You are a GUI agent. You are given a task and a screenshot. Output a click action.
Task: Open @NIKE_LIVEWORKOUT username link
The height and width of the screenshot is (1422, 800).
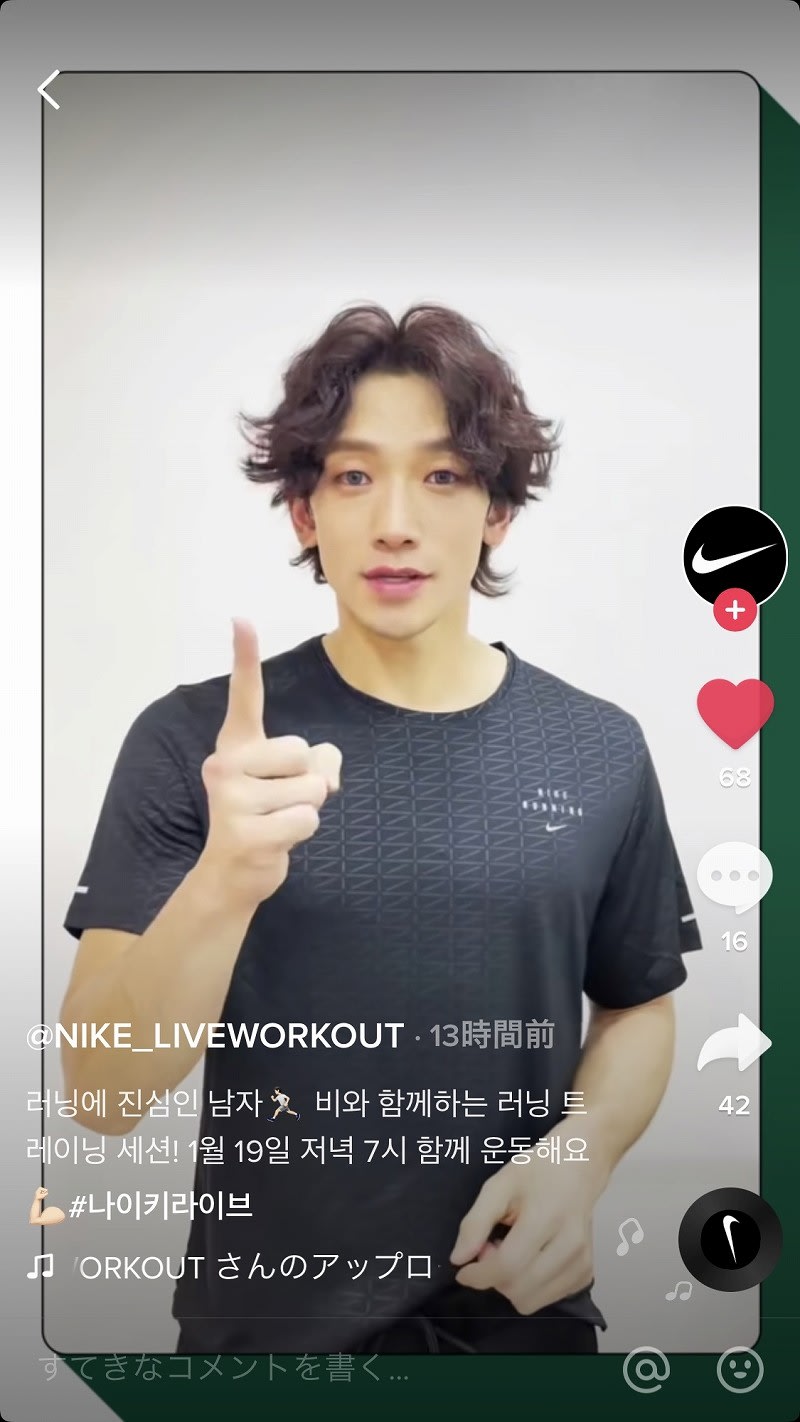(215, 1036)
